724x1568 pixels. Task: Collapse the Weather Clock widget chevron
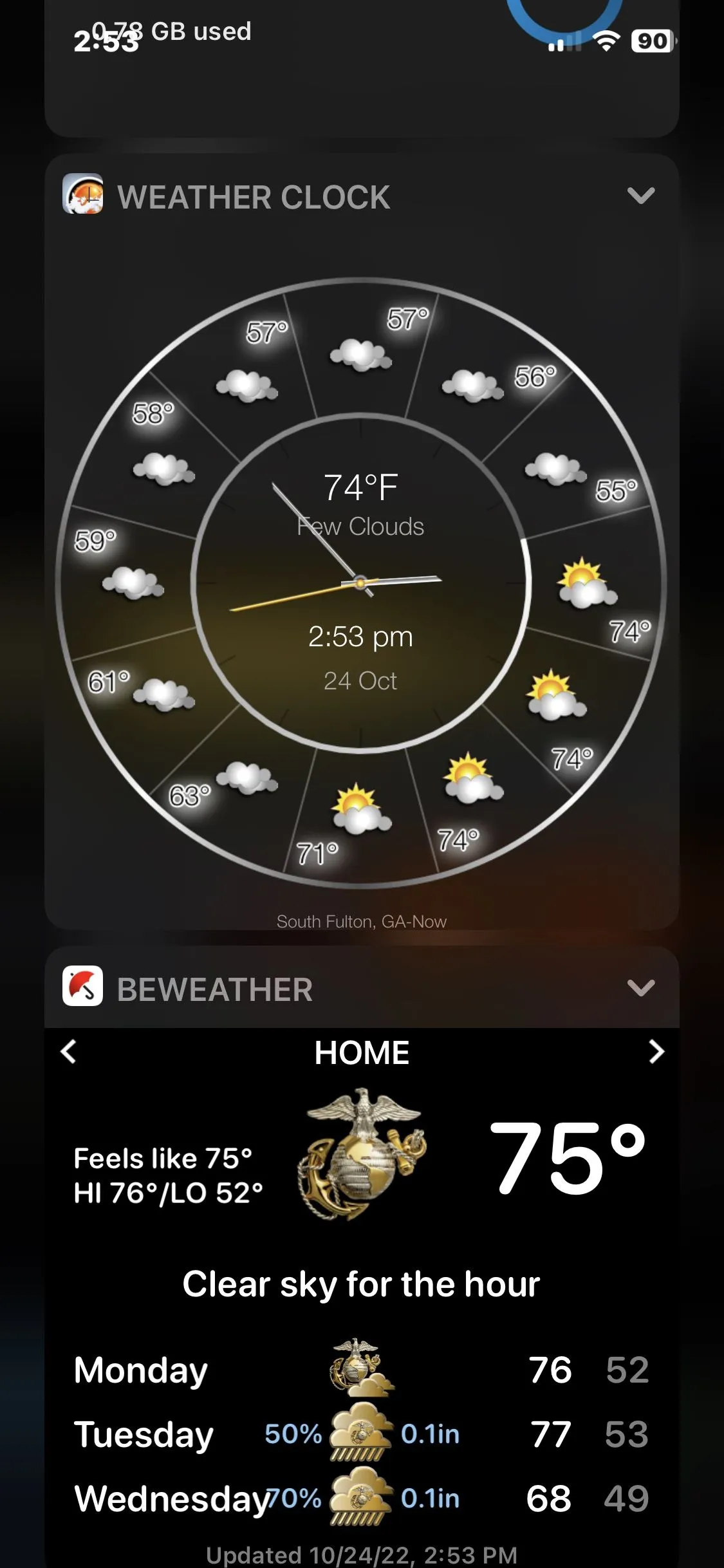tap(640, 196)
